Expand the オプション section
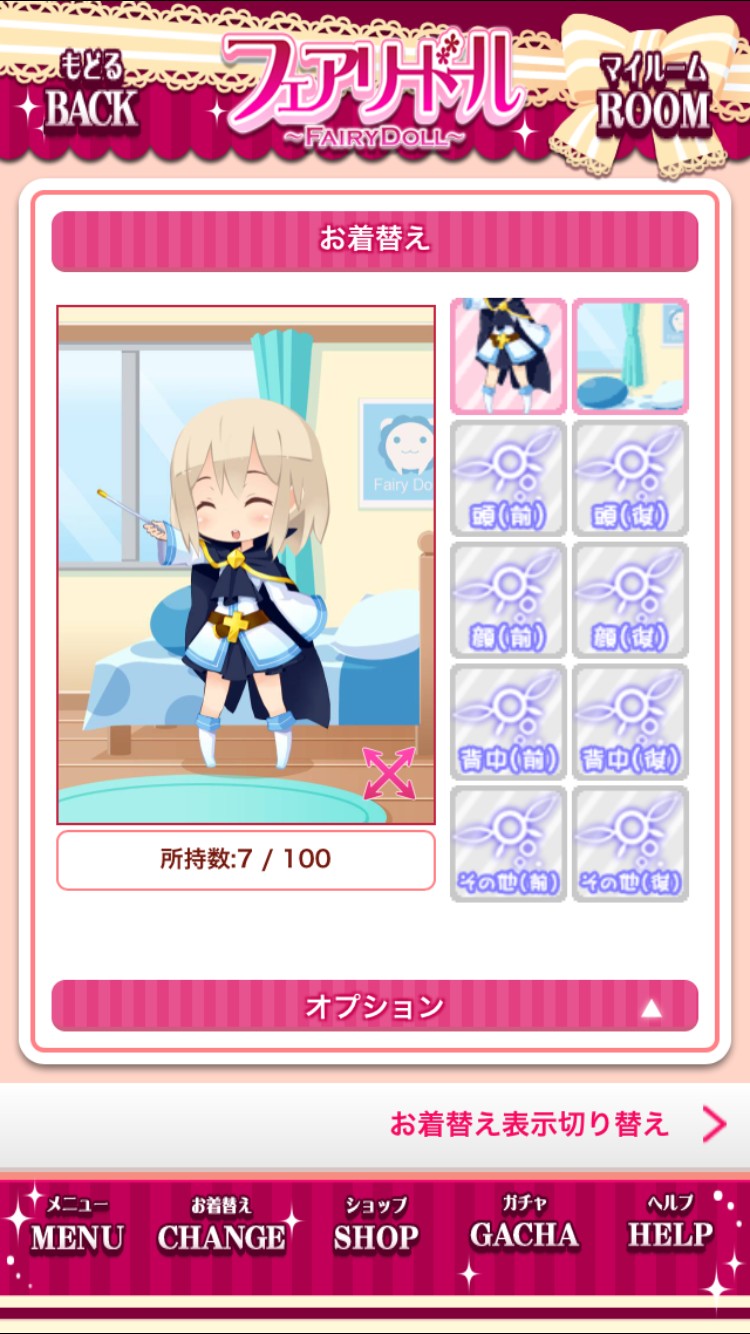Viewport: 750px width, 1334px height. (x=375, y=1006)
